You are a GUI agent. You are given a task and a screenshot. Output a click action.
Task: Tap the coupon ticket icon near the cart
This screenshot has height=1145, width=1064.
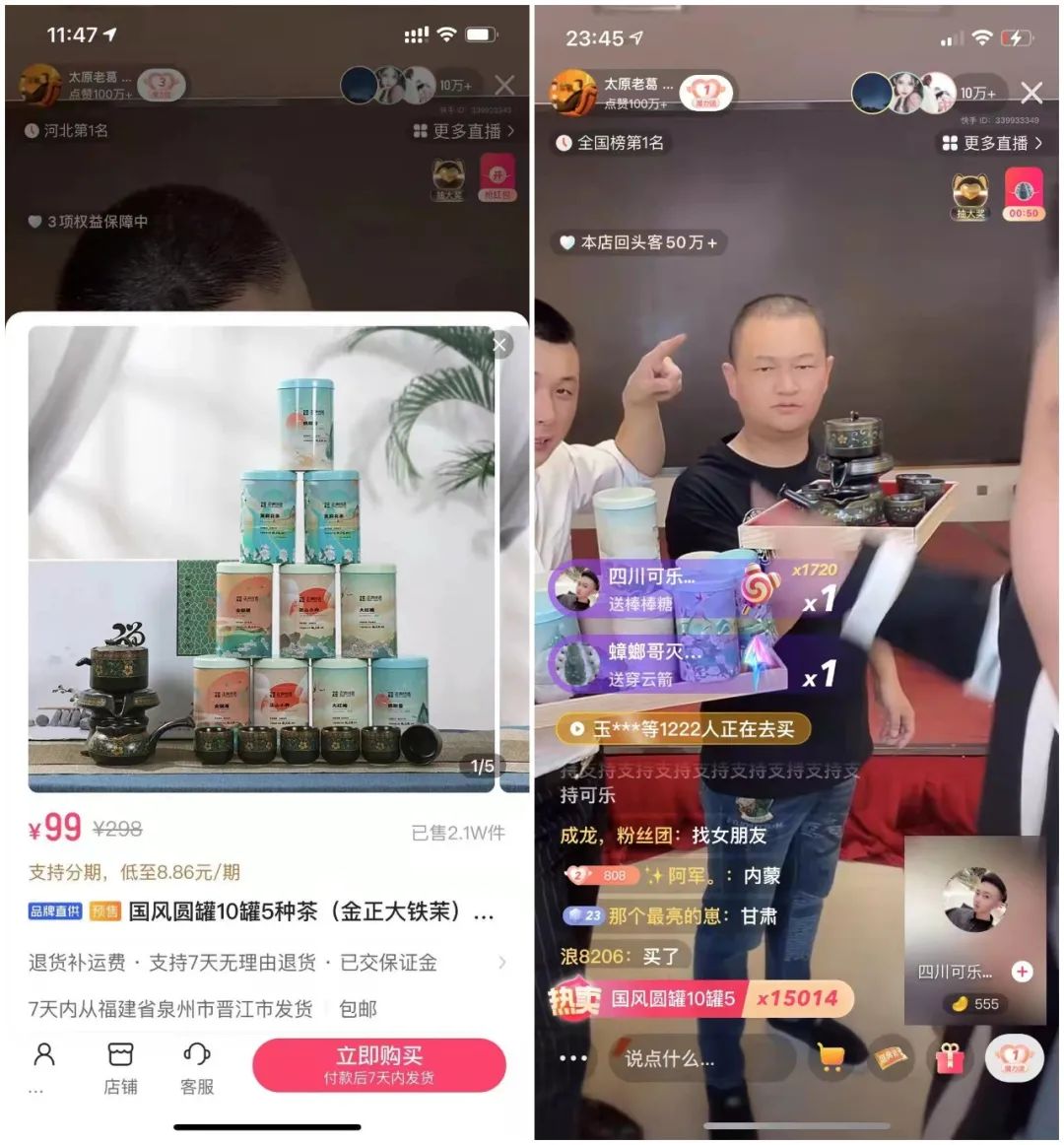[x=890, y=1057]
